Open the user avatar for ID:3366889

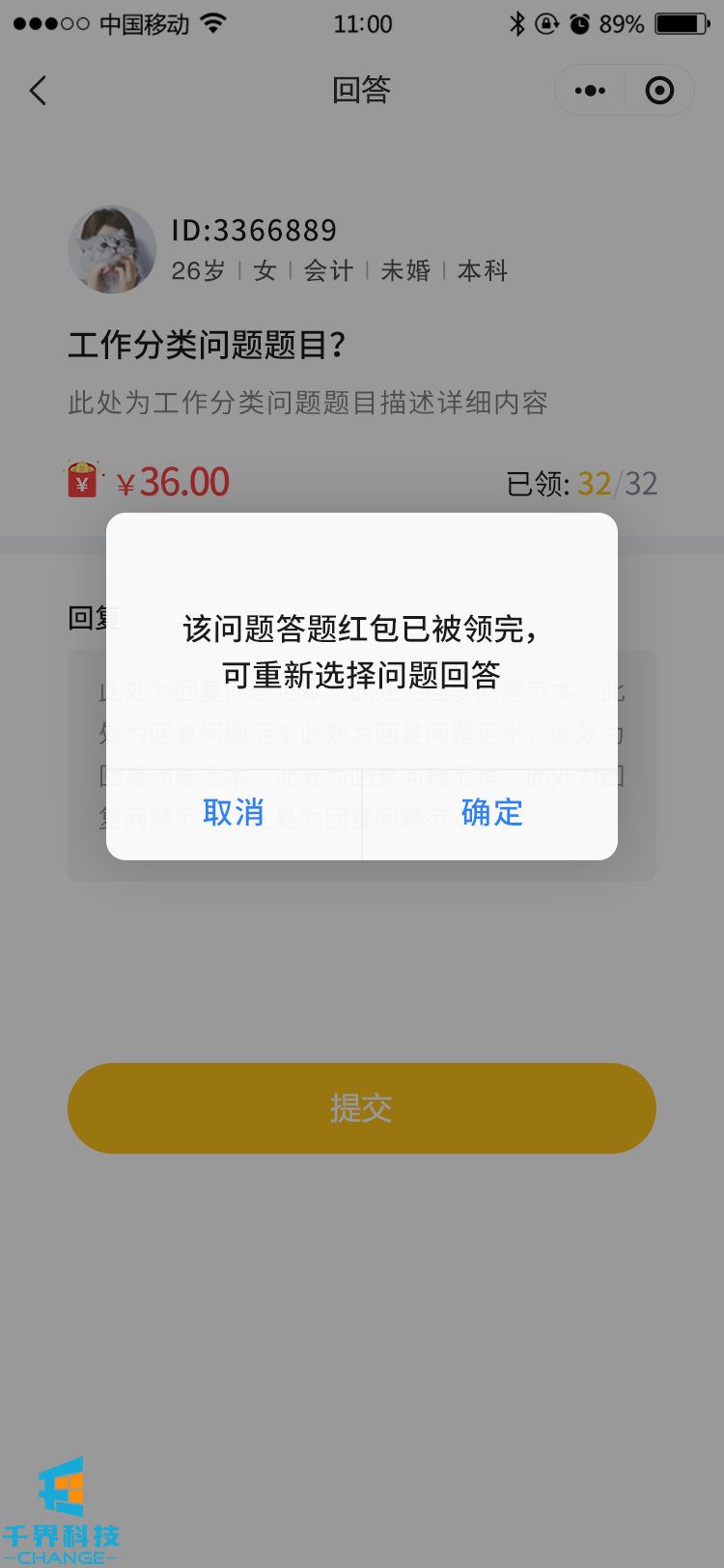coord(112,249)
